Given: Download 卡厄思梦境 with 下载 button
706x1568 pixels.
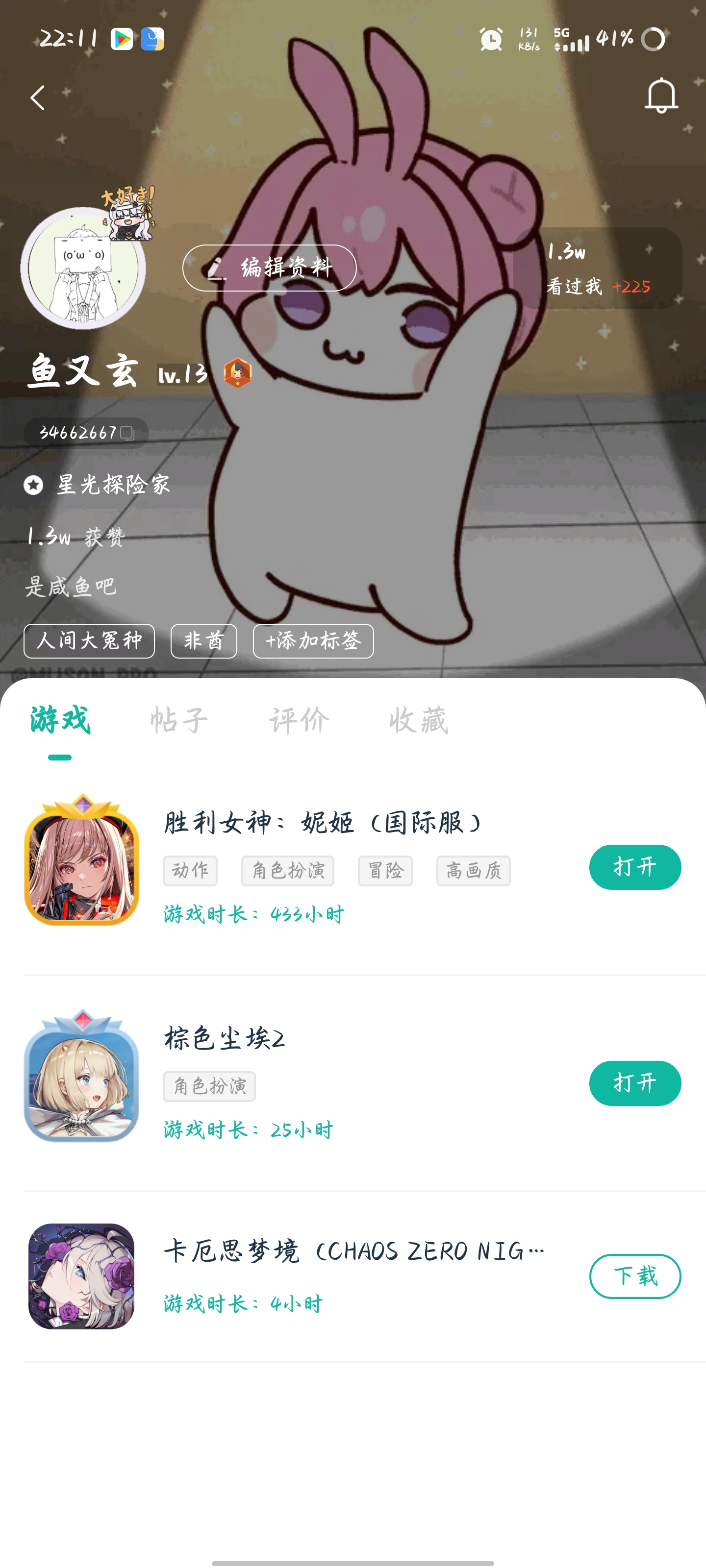Looking at the screenshot, I should click(635, 1276).
